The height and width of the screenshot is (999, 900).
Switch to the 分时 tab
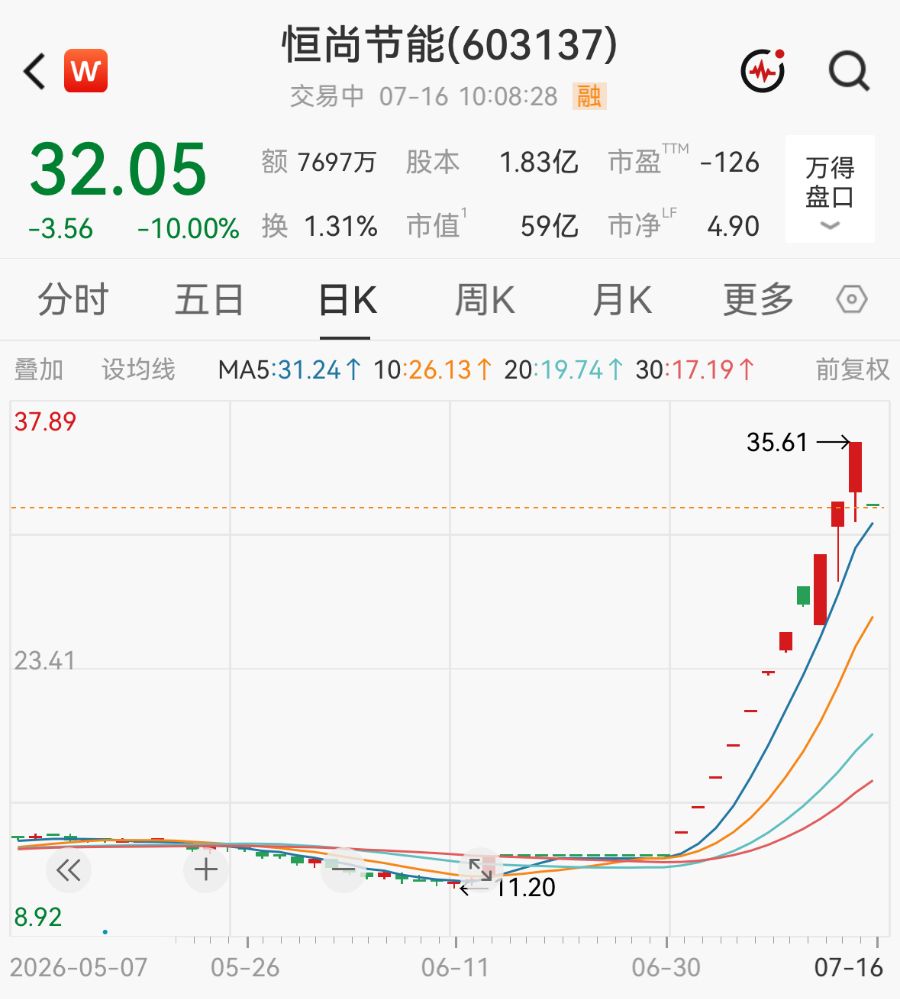click(73, 299)
